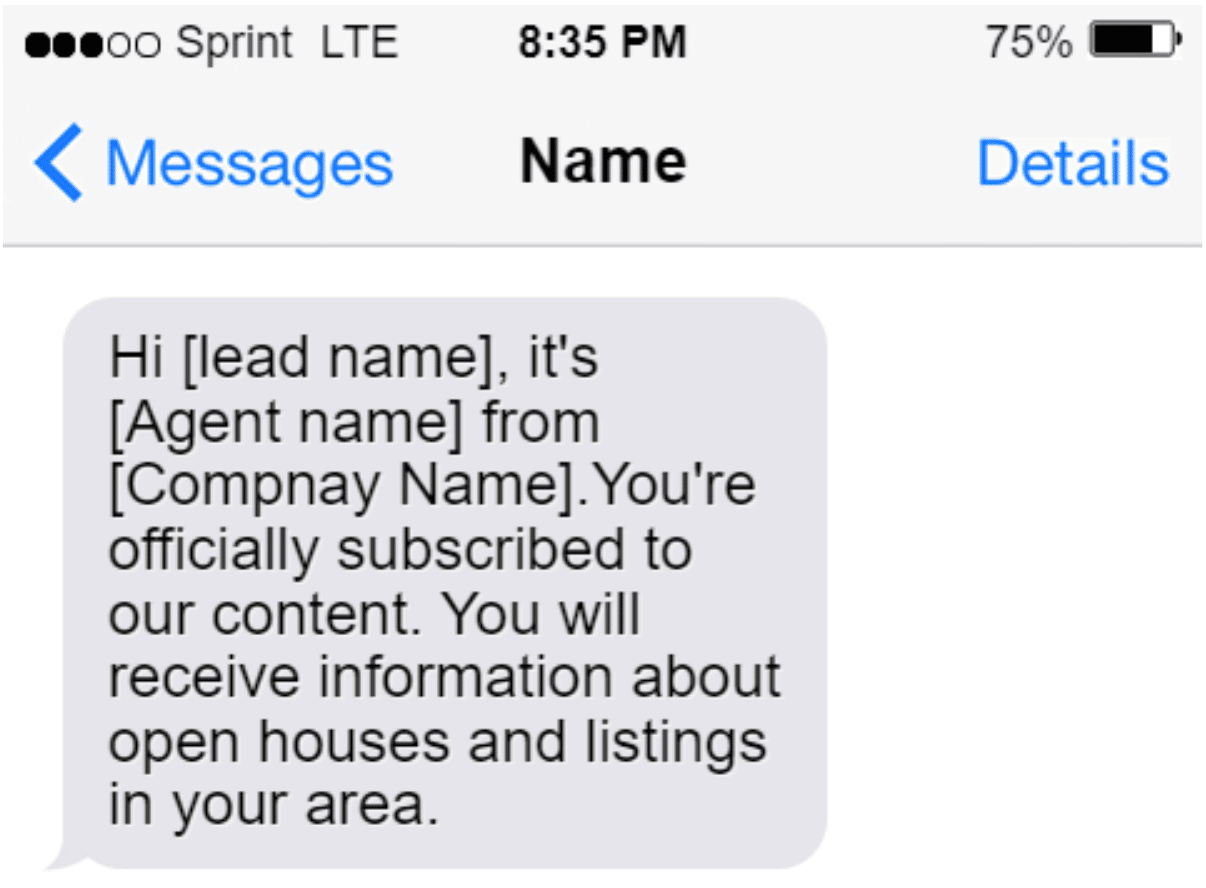Viewport: 1206px width, 888px height.
Task: Open conversation Details
Action: (1072, 164)
